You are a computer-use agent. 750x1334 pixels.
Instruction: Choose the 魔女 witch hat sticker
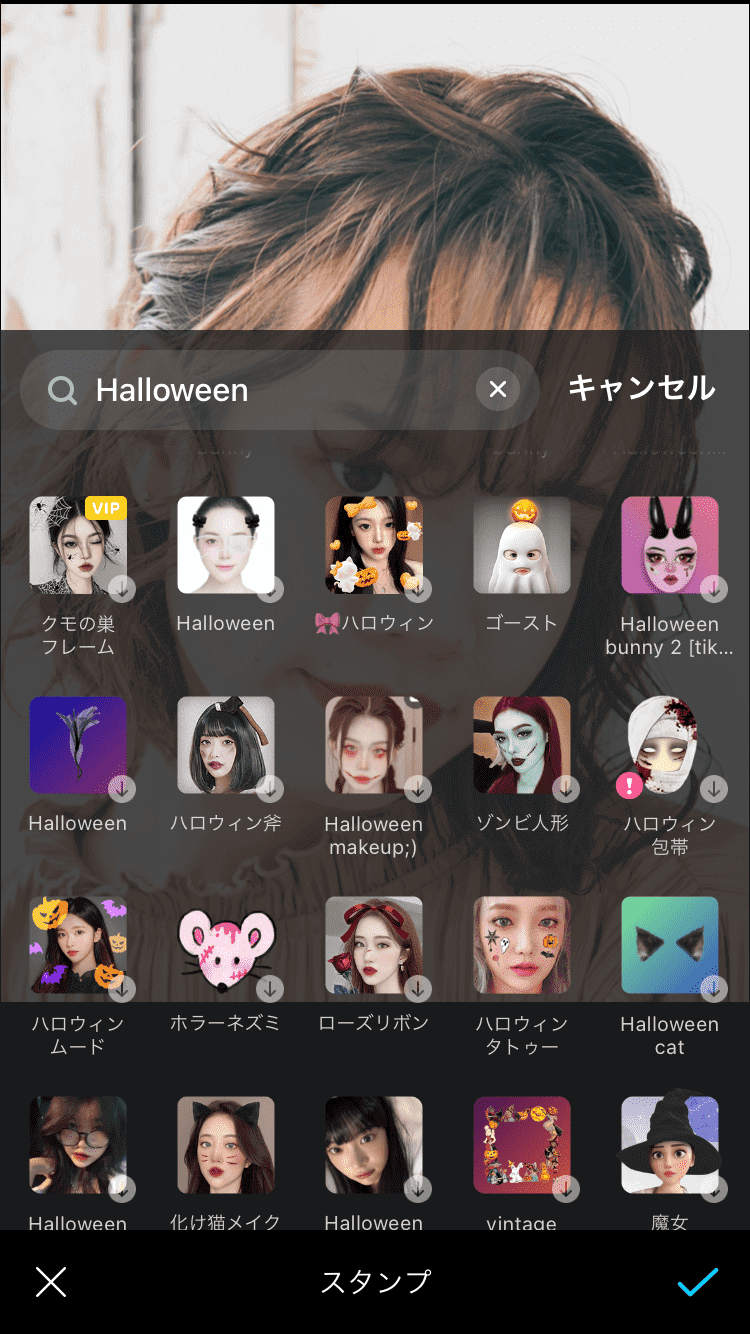[x=669, y=1145]
